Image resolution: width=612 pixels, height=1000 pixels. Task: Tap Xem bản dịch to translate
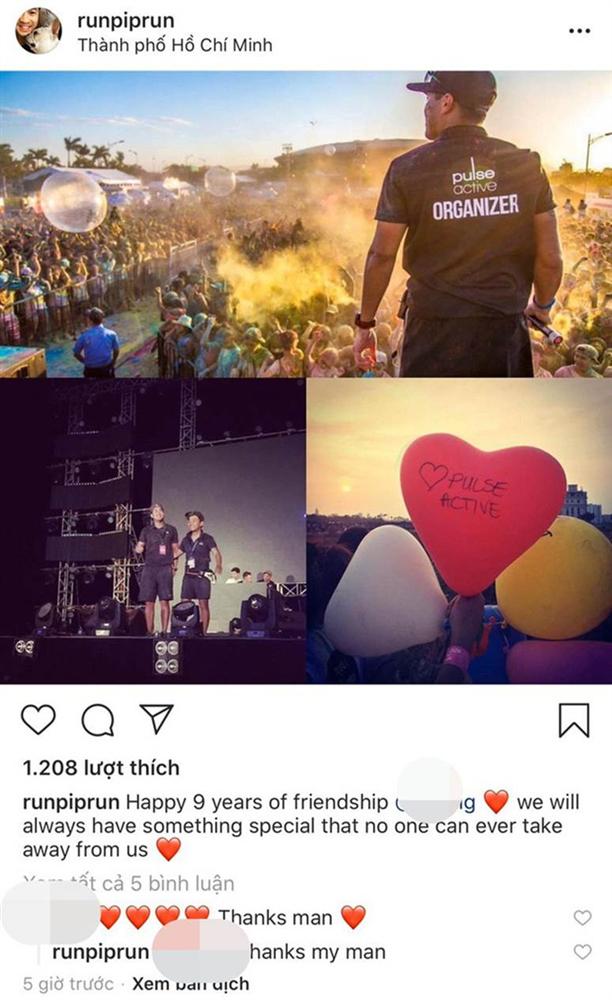point(190,983)
